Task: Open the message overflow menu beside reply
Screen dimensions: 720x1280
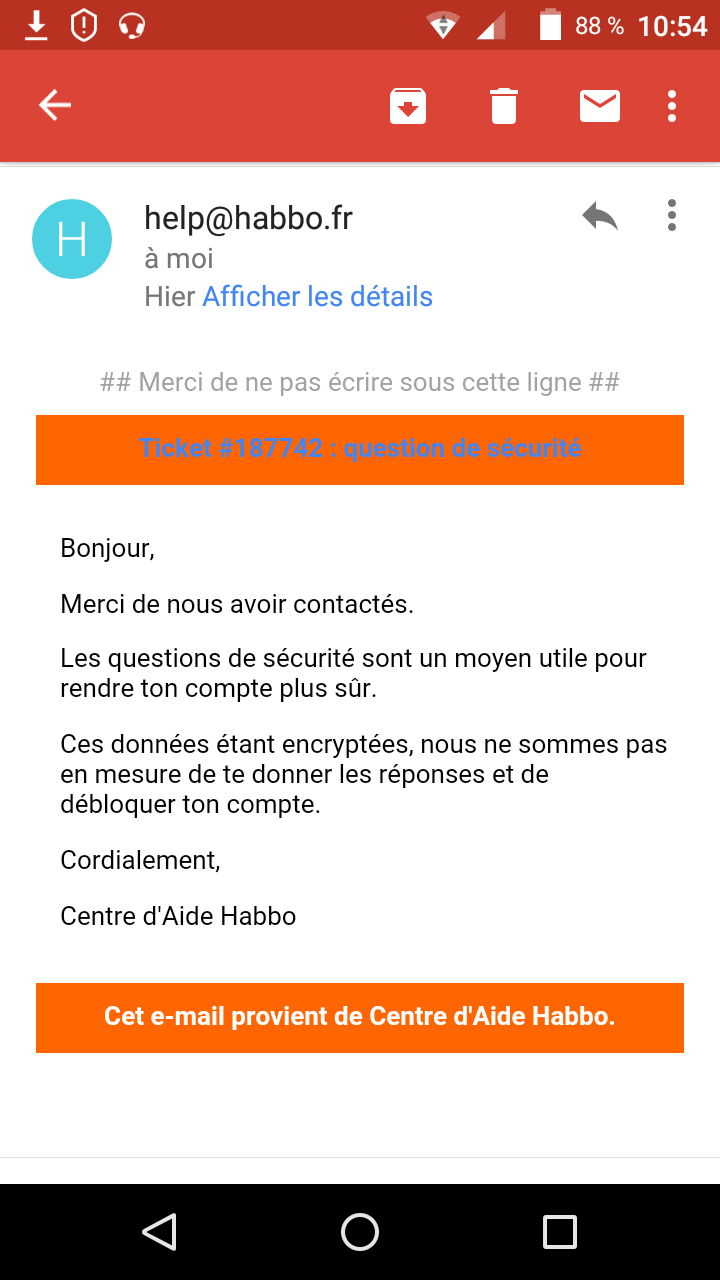Action: tap(672, 215)
